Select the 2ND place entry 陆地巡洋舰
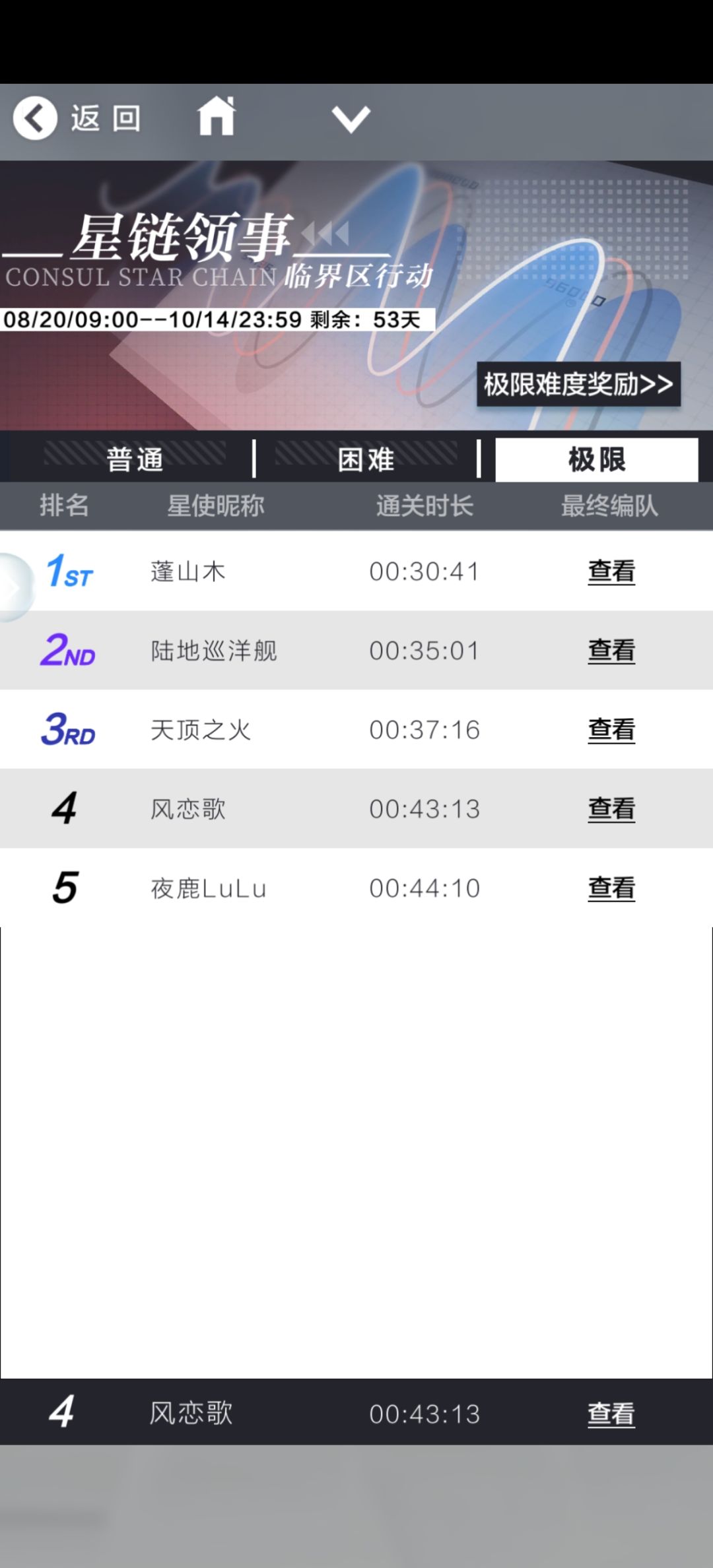The height and width of the screenshot is (1568, 713). click(x=211, y=650)
